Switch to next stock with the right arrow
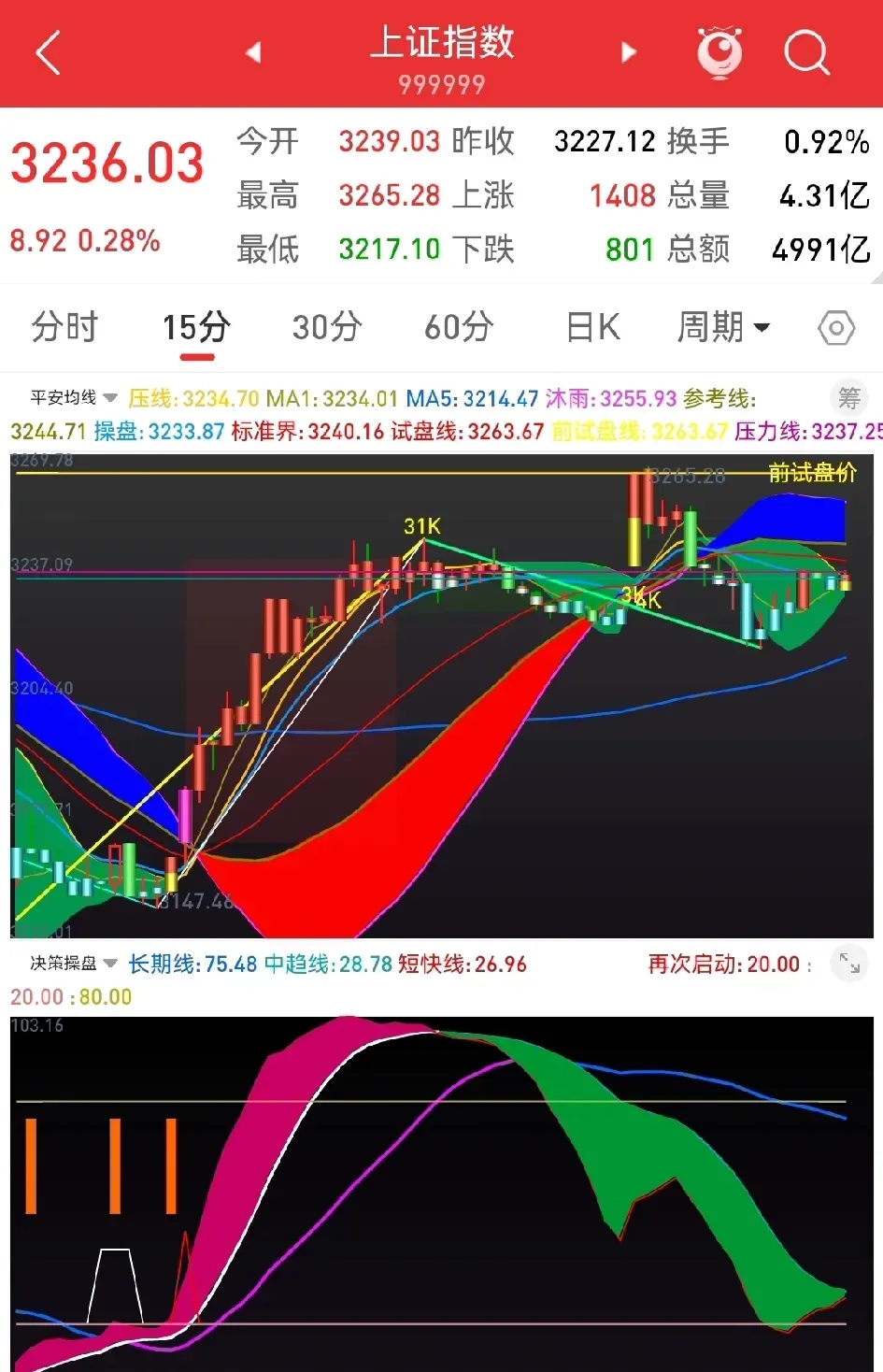The image size is (883, 1372). tap(628, 53)
